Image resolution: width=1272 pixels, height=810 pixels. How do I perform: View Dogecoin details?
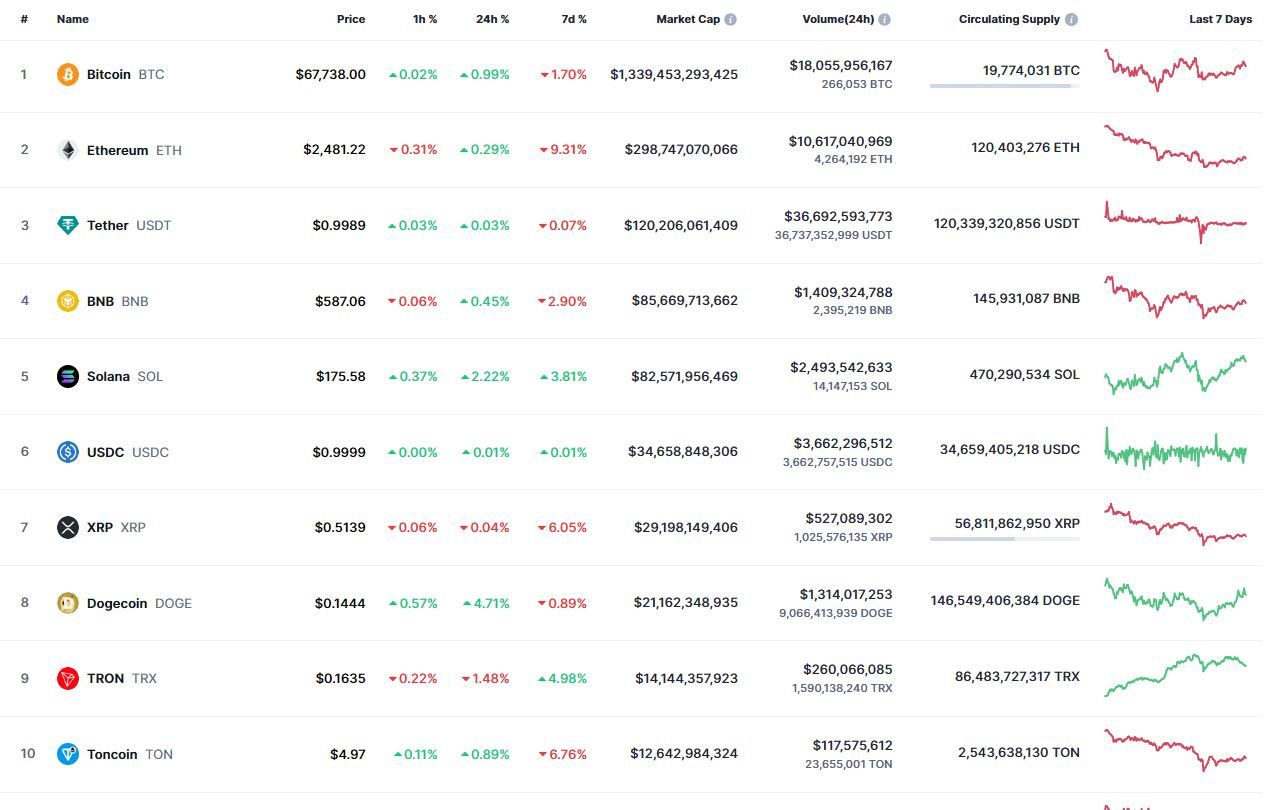coord(116,603)
